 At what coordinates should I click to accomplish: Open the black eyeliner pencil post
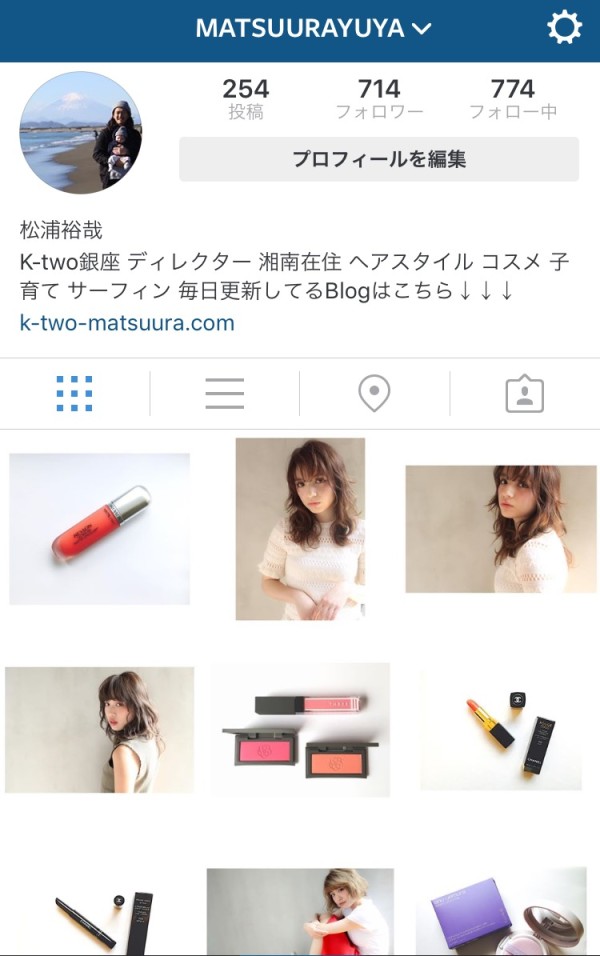(x=100, y=915)
